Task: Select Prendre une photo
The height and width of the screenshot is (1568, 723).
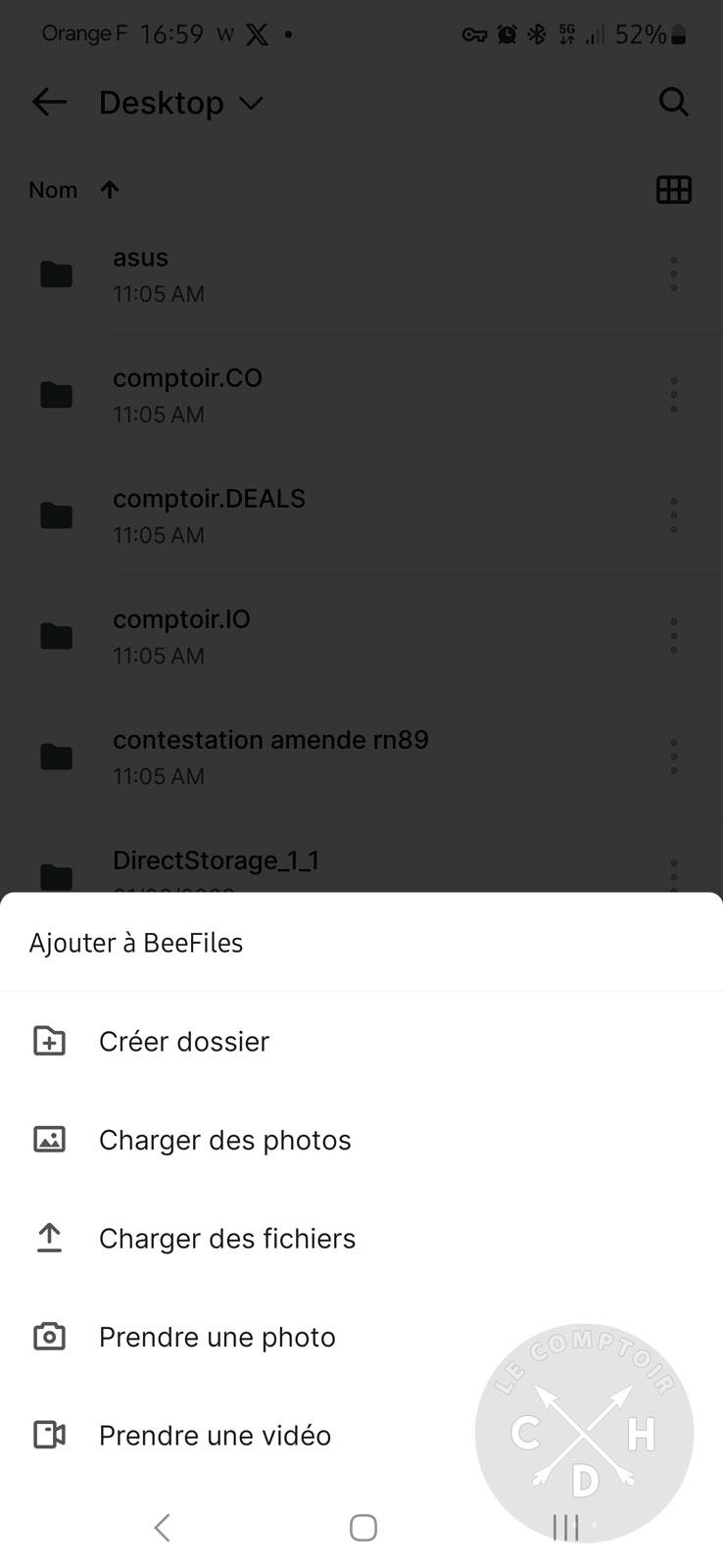Action: [217, 1337]
